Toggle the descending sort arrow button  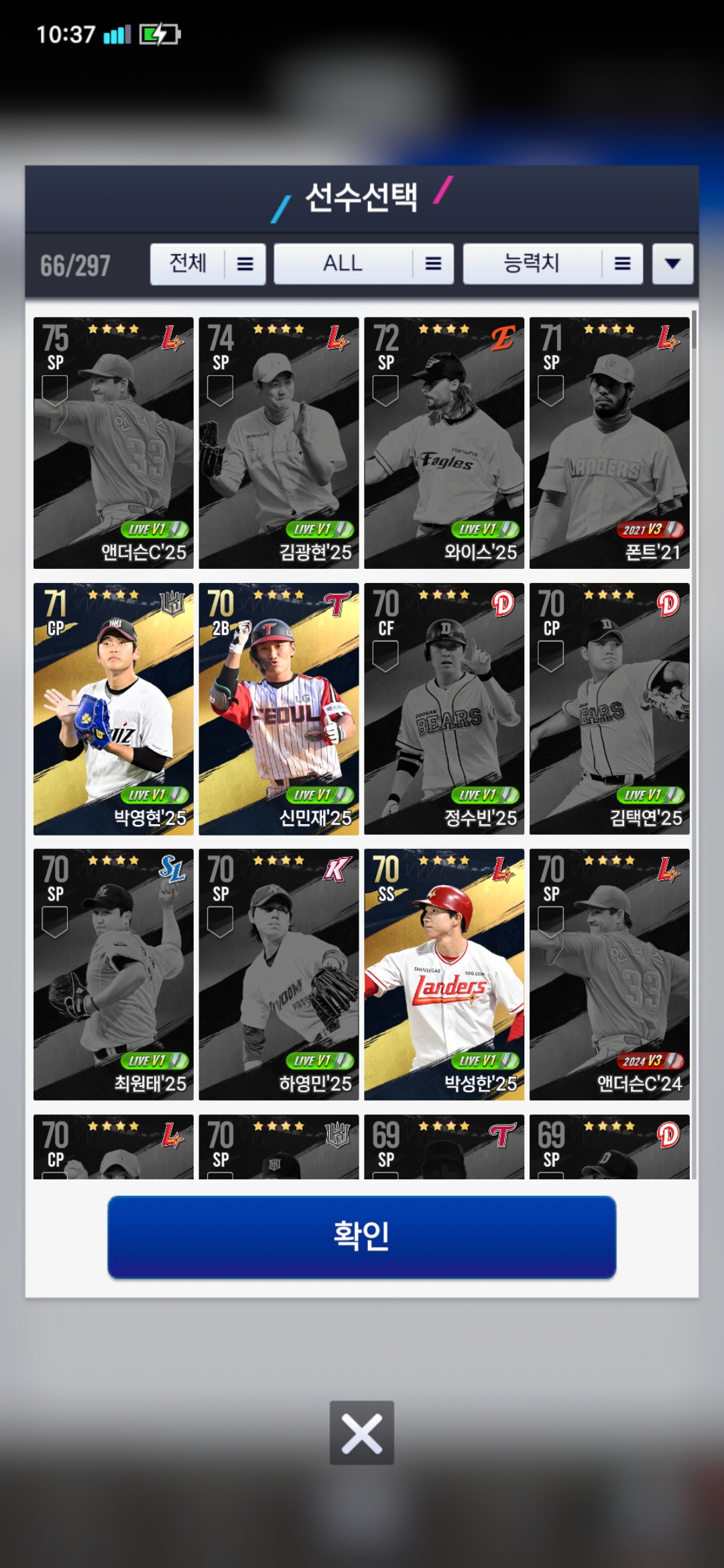(x=672, y=264)
